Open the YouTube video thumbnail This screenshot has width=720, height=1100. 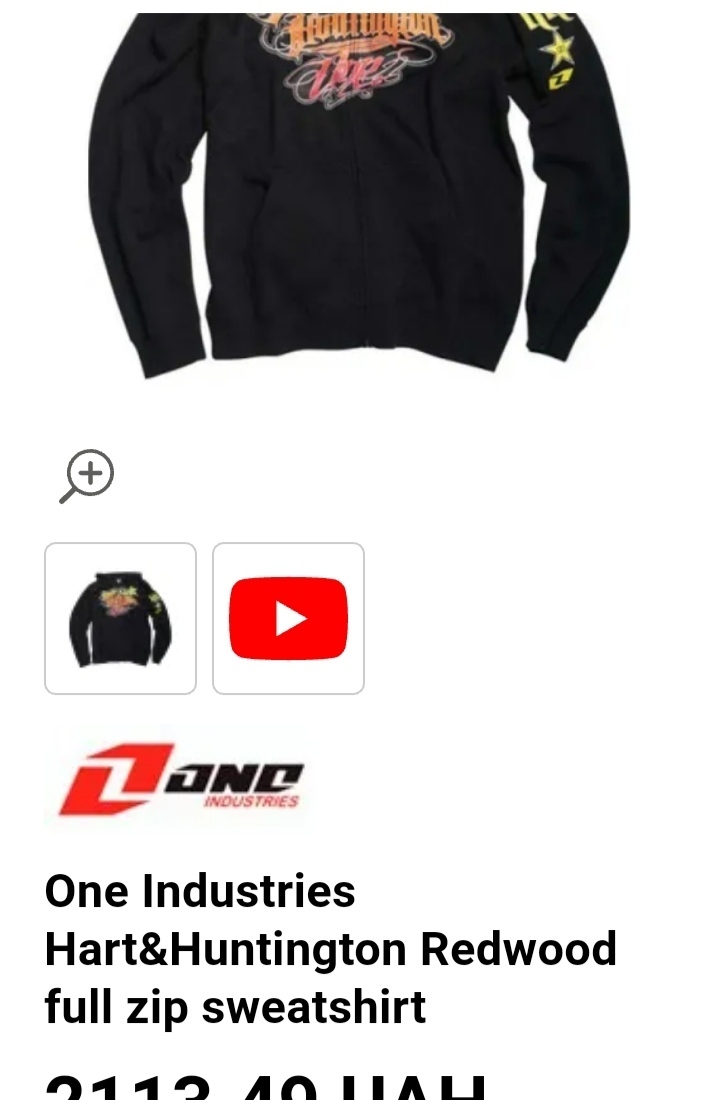point(288,618)
